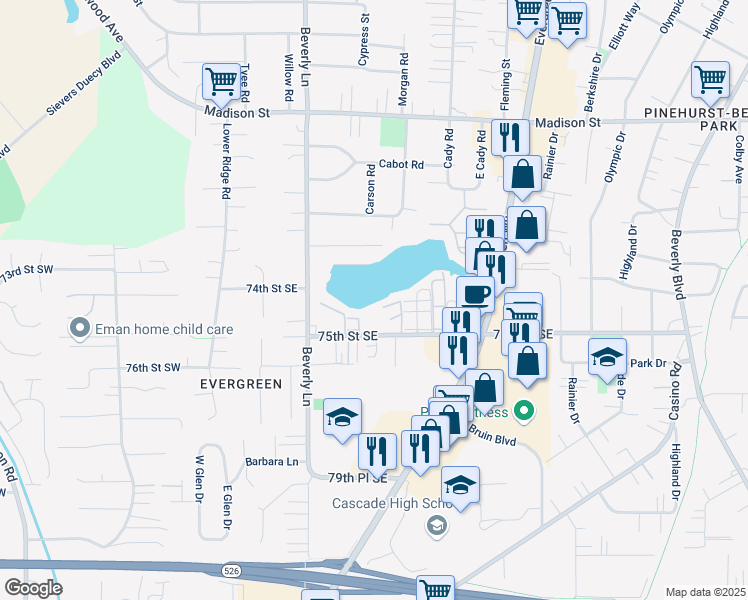The image size is (748, 600).
Task: Select the grocery cart marker by Pinehurst
Action: coord(710,80)
